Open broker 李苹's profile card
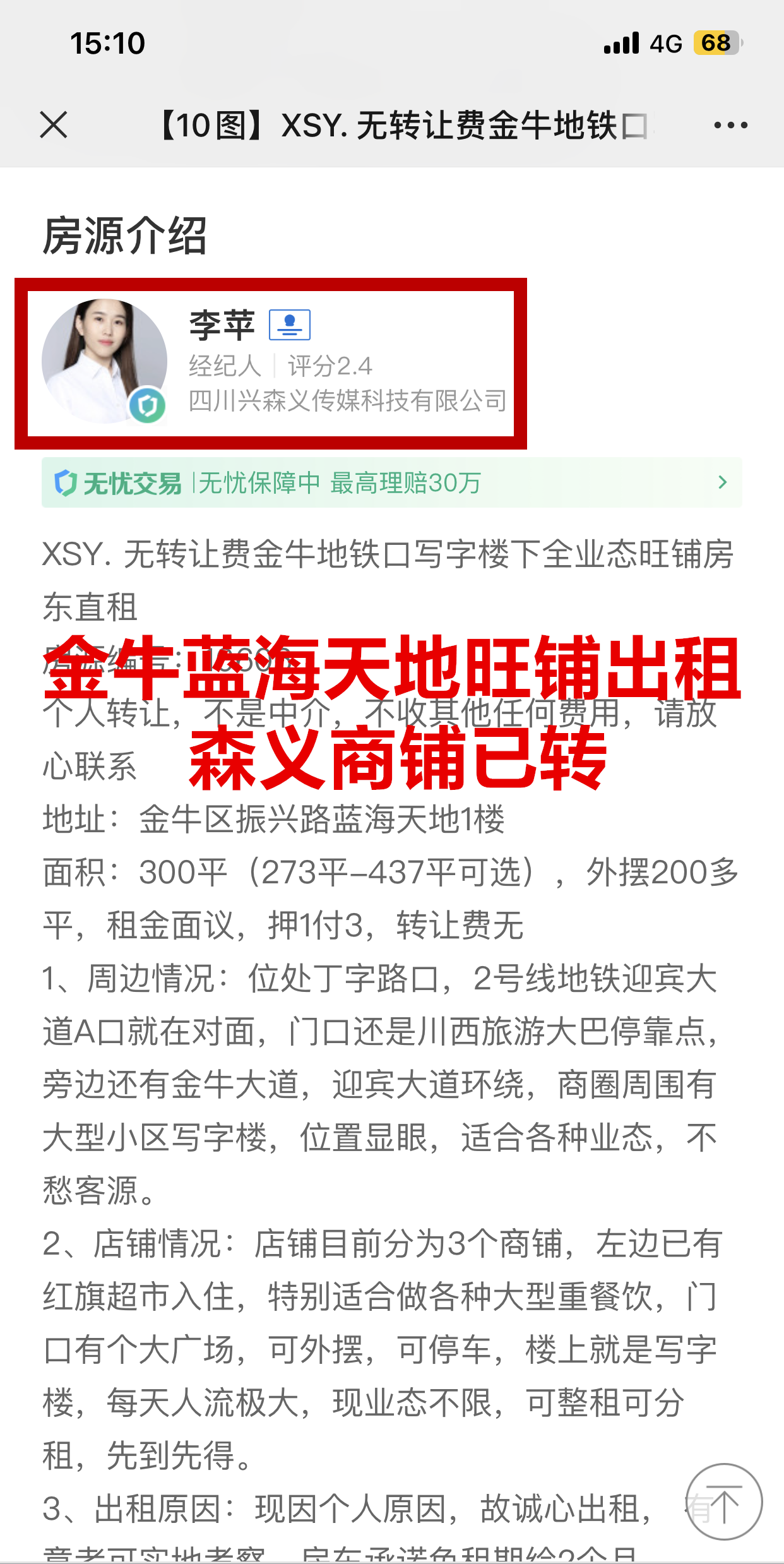The image size is (784, 1564). click(271, 363)
